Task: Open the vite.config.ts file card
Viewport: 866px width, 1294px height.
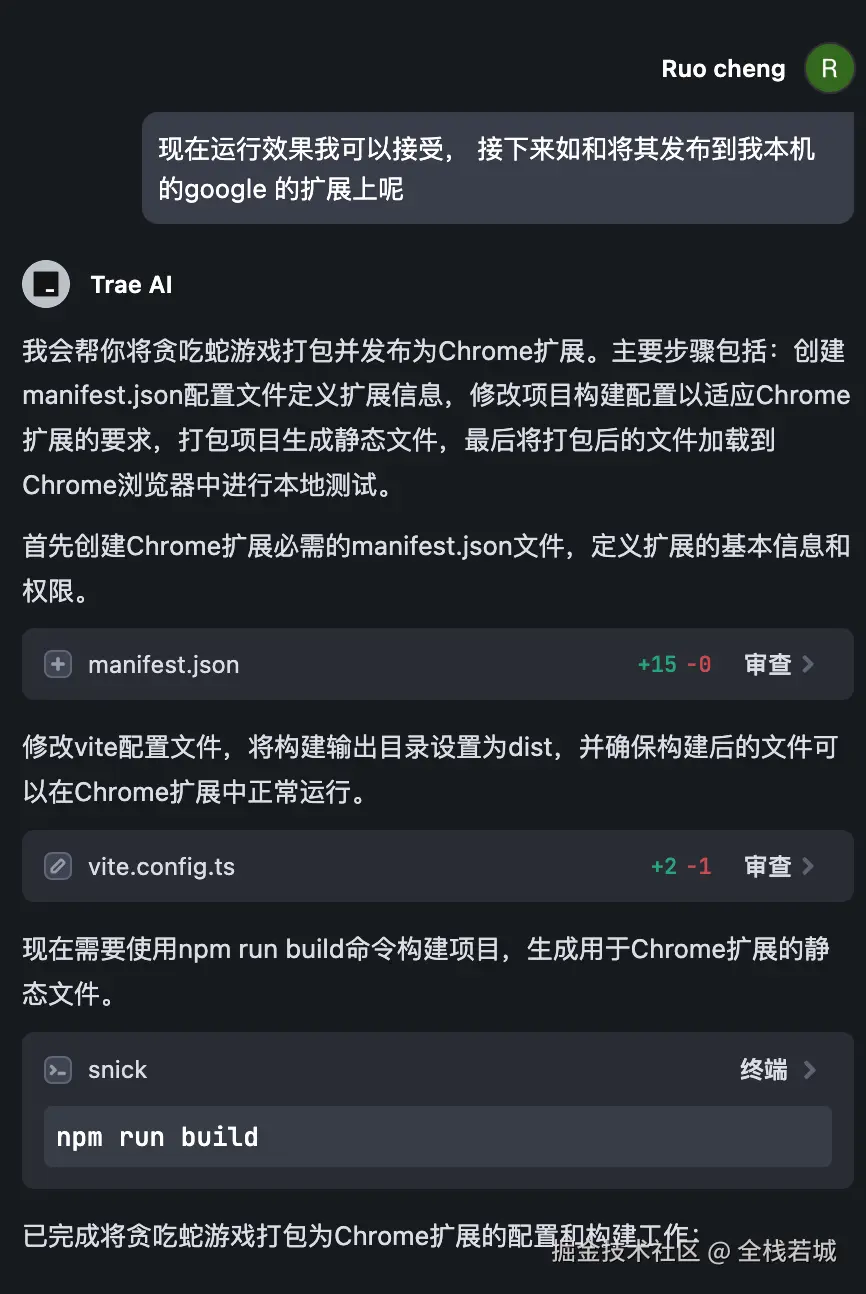Action: point(161,866)
